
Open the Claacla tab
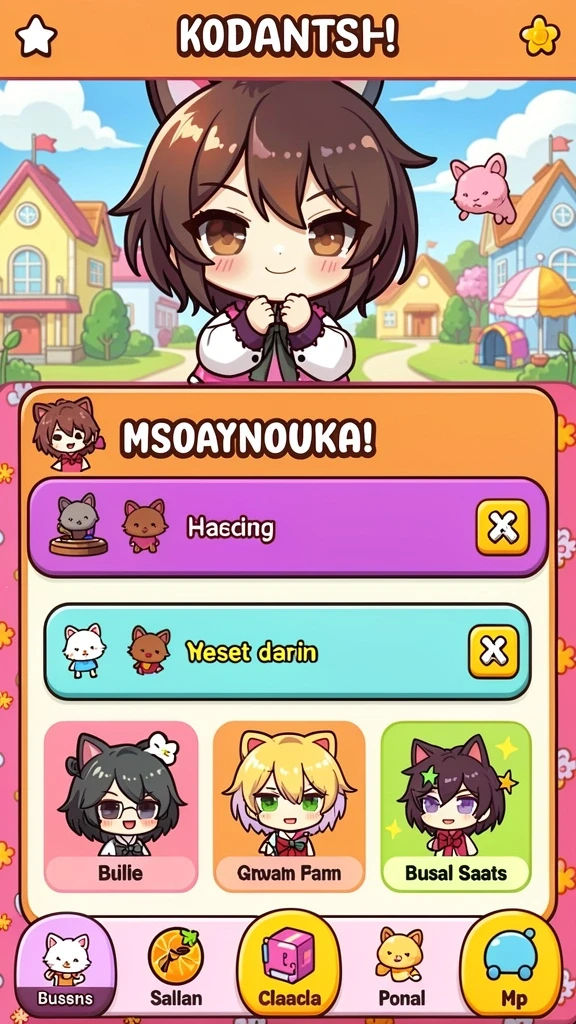click(289, 964)
